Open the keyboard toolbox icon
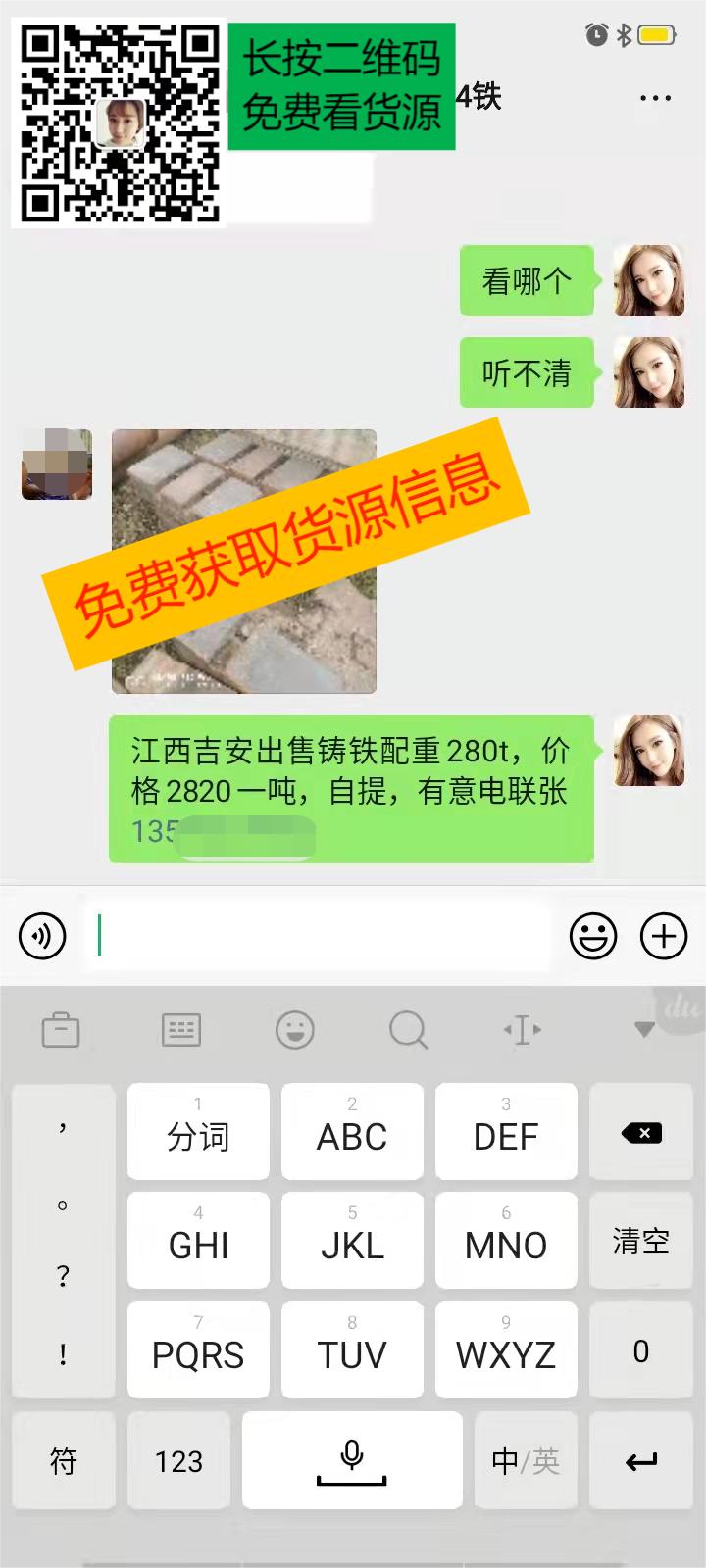The height and width of the screenshot is (1568, 706). pos(61,1030)
